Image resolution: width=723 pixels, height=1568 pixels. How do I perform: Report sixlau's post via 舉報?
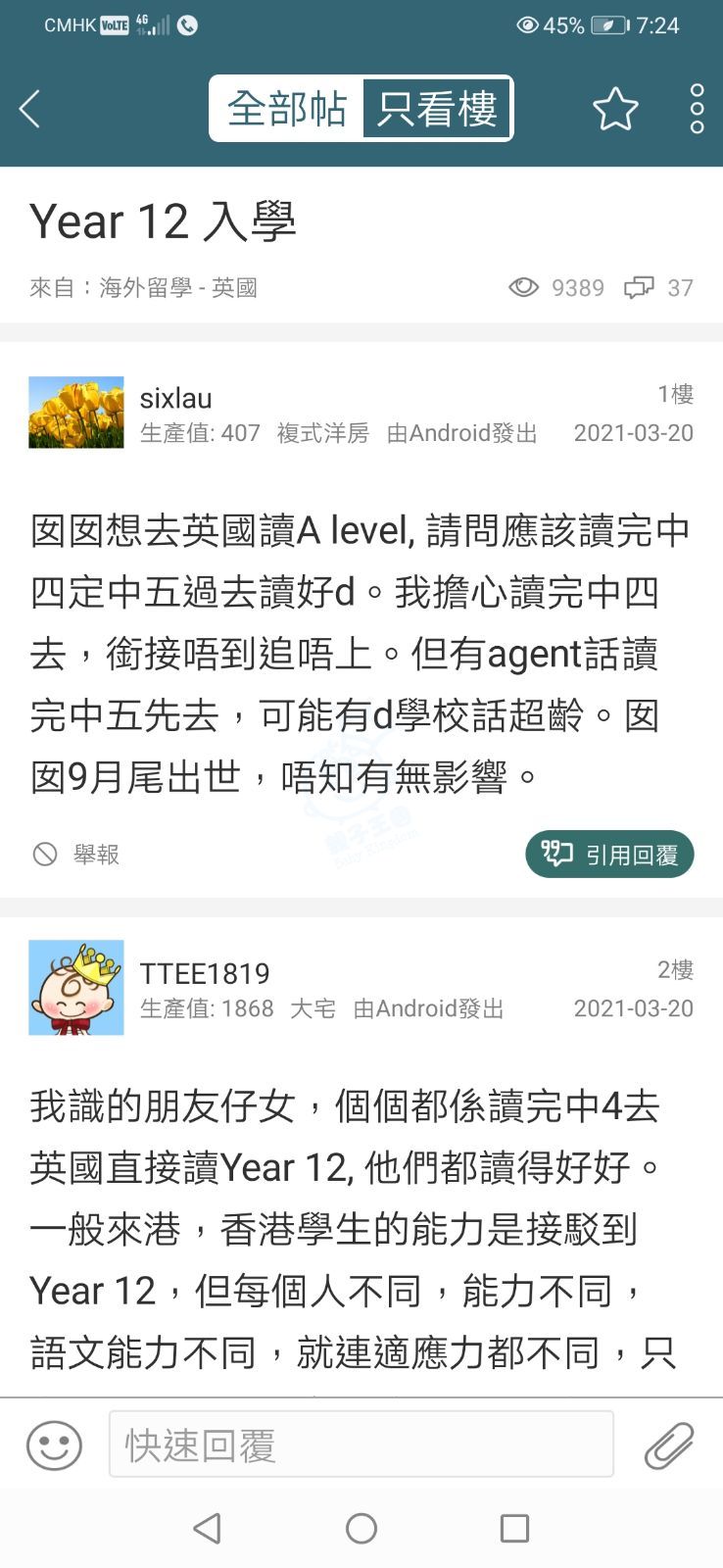pyautogui.click(x=76, y=855)
